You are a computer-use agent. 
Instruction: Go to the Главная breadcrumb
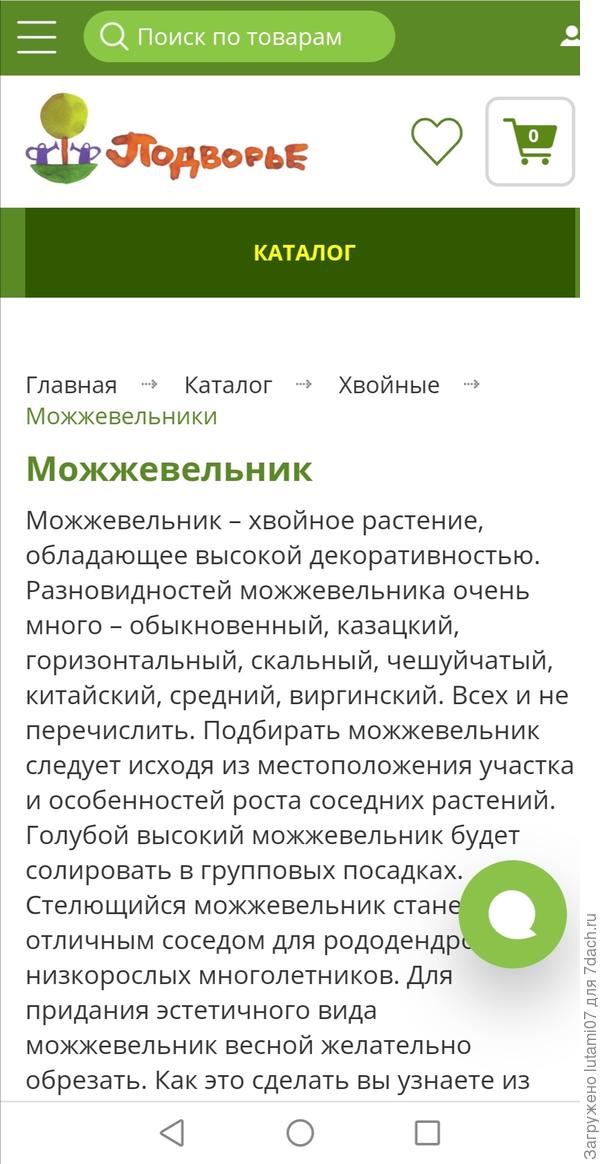71,385
